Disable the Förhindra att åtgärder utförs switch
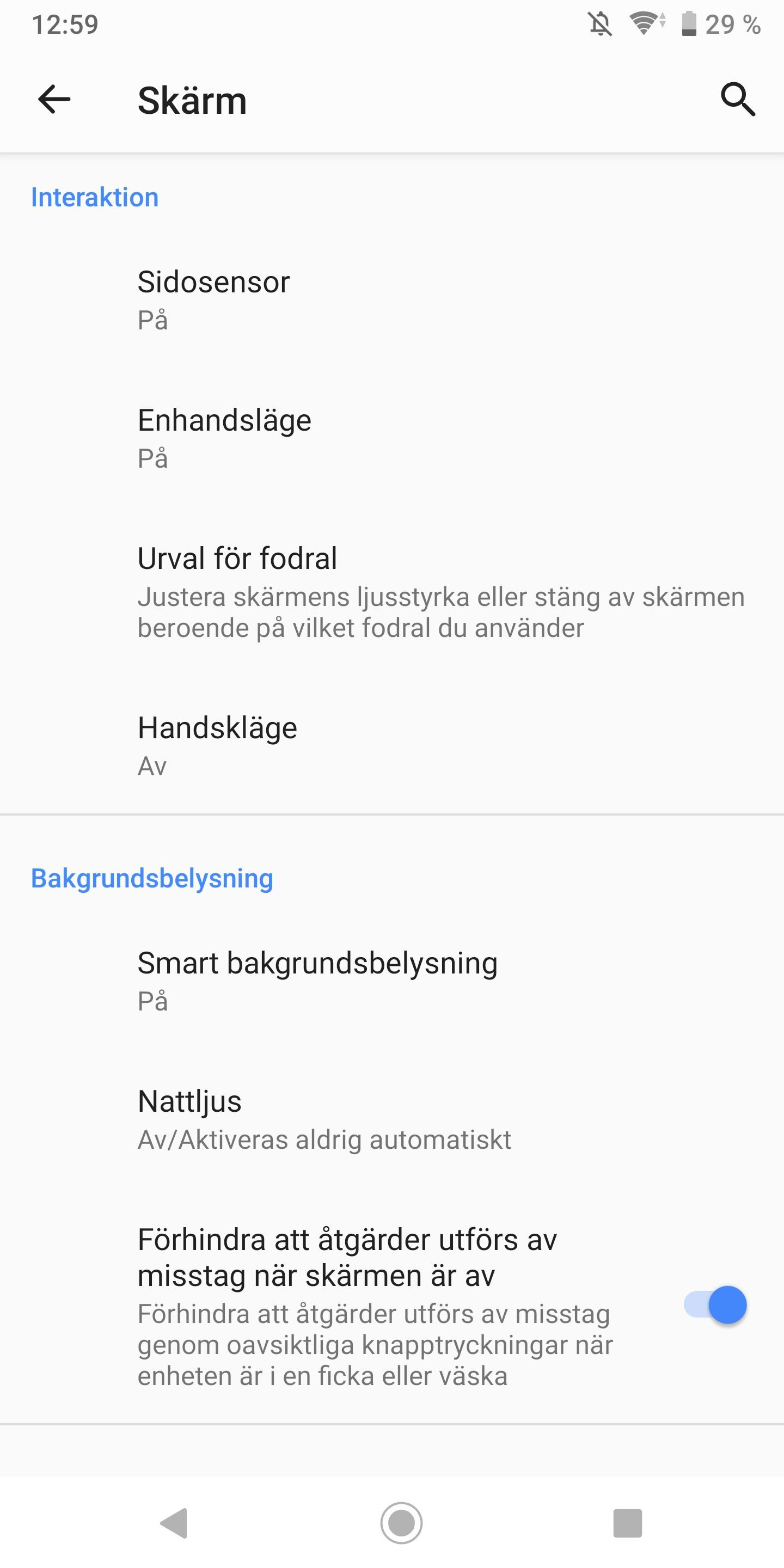The image size is (784, 1568). 715,1305
